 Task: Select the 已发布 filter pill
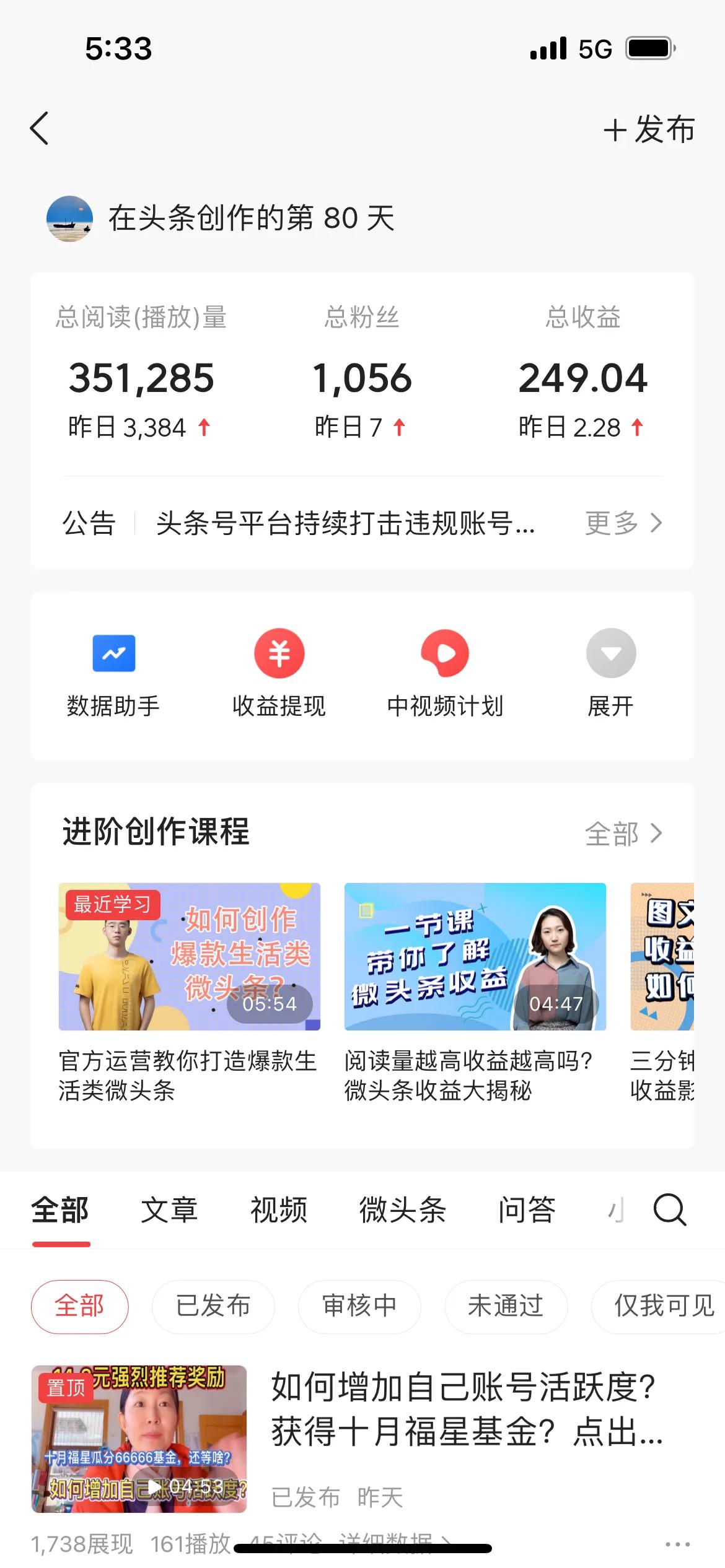click(x=213, y=1307)
